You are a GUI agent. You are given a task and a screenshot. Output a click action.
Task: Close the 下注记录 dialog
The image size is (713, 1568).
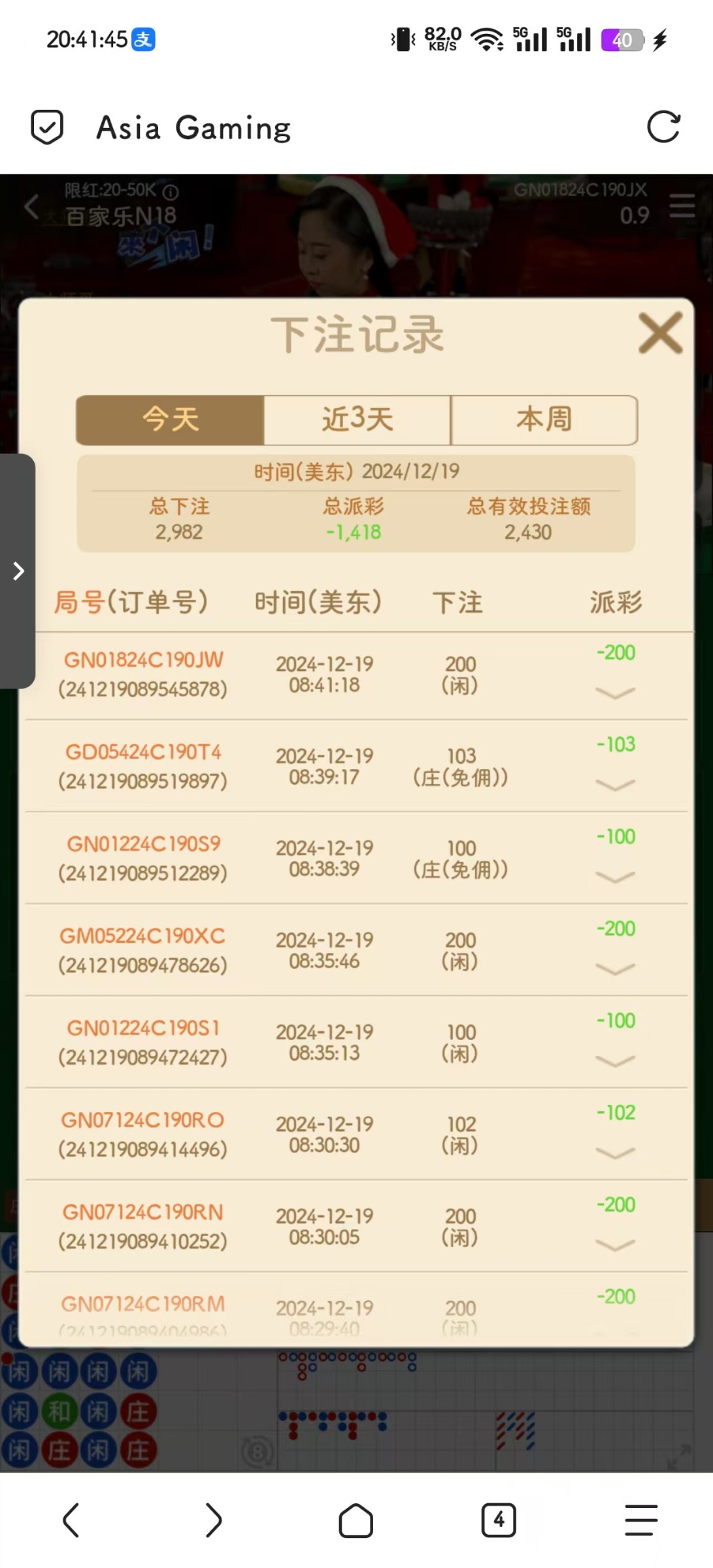[x=660, y=333]
